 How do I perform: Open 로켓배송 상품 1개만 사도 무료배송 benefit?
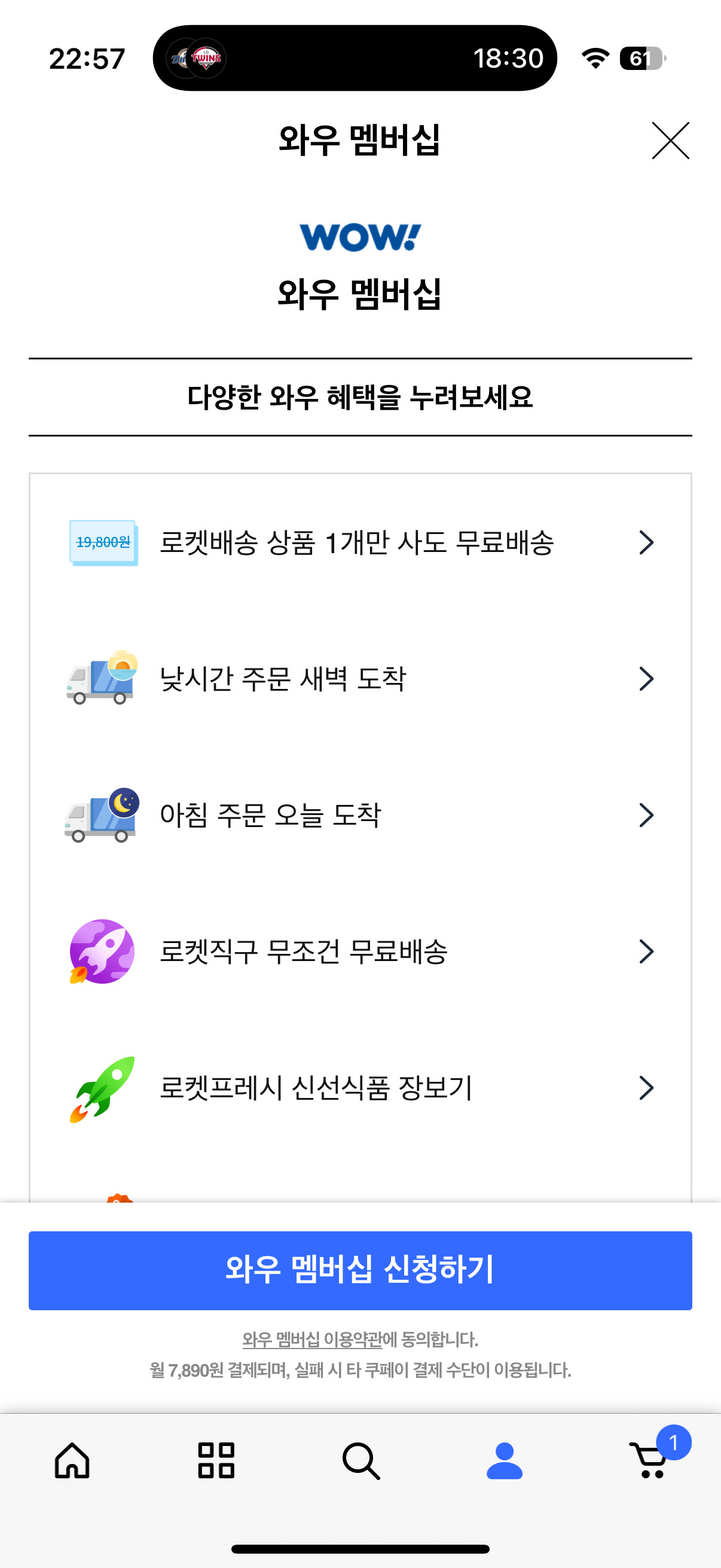tap(359, 542)
